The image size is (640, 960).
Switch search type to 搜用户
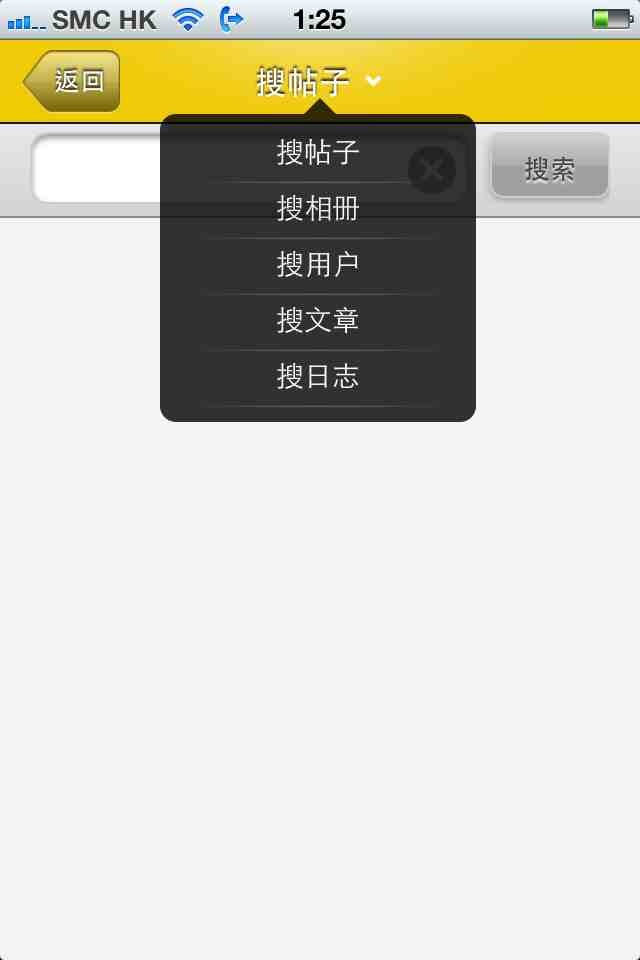pyautogui.click(x=318, y=265)
